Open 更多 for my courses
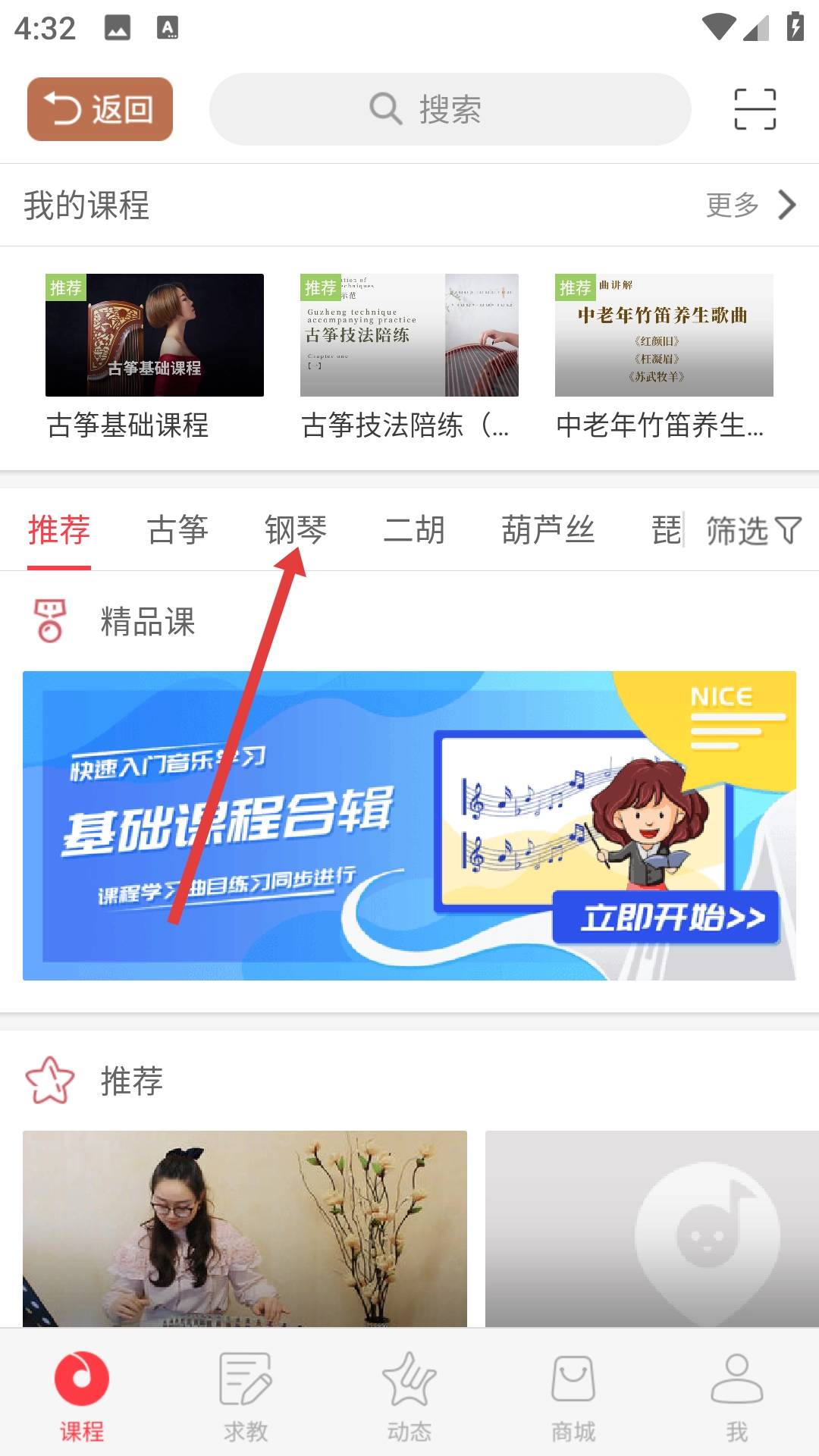Viewport: 819px width, 1456px height. pos(751,205)
